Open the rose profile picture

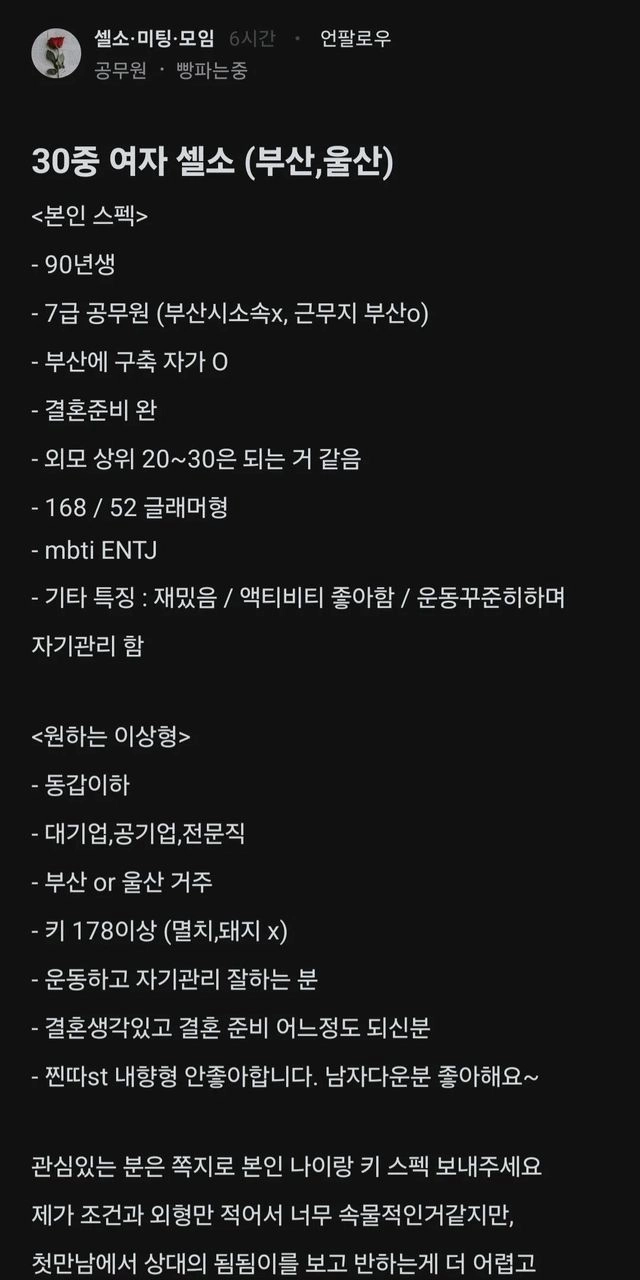point(56,53)
